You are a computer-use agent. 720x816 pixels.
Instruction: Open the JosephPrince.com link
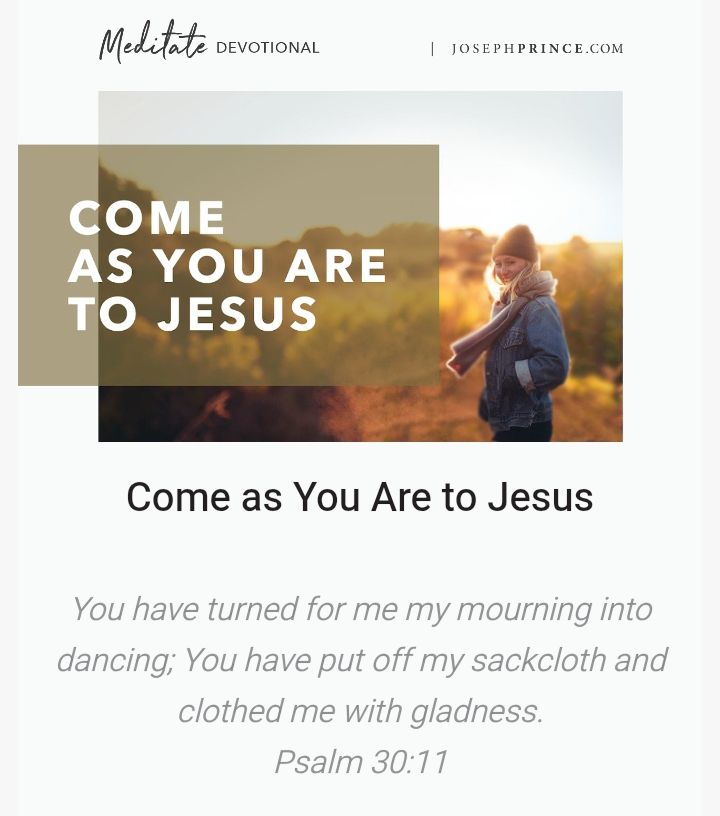[537, 48]
